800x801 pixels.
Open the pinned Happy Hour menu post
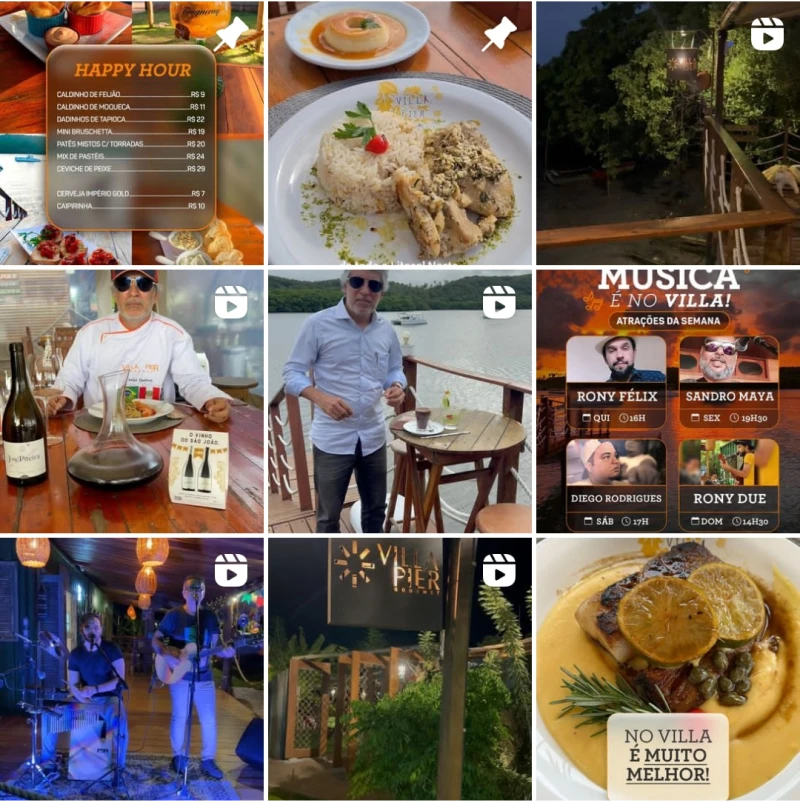132,132
